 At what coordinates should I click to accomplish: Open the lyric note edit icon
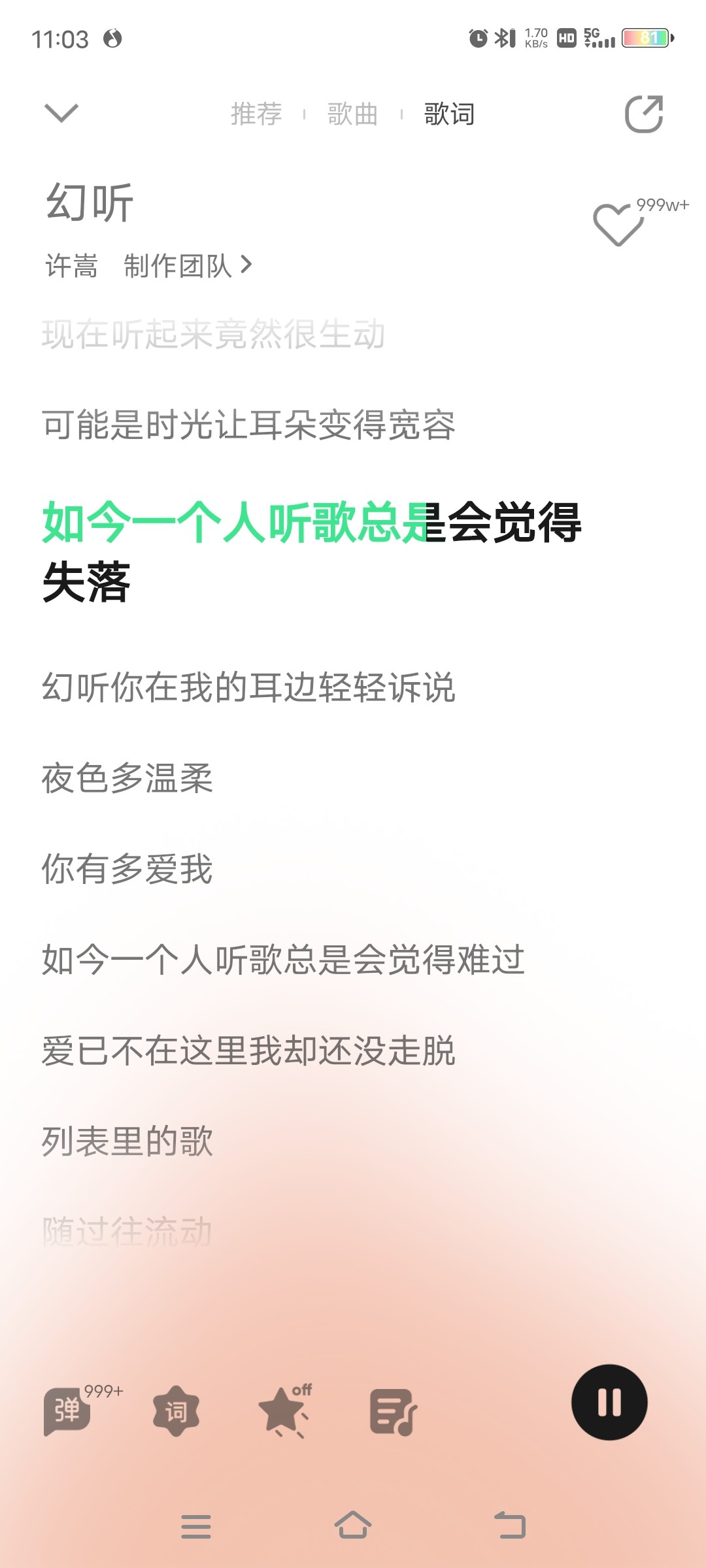pos(394,1411)
